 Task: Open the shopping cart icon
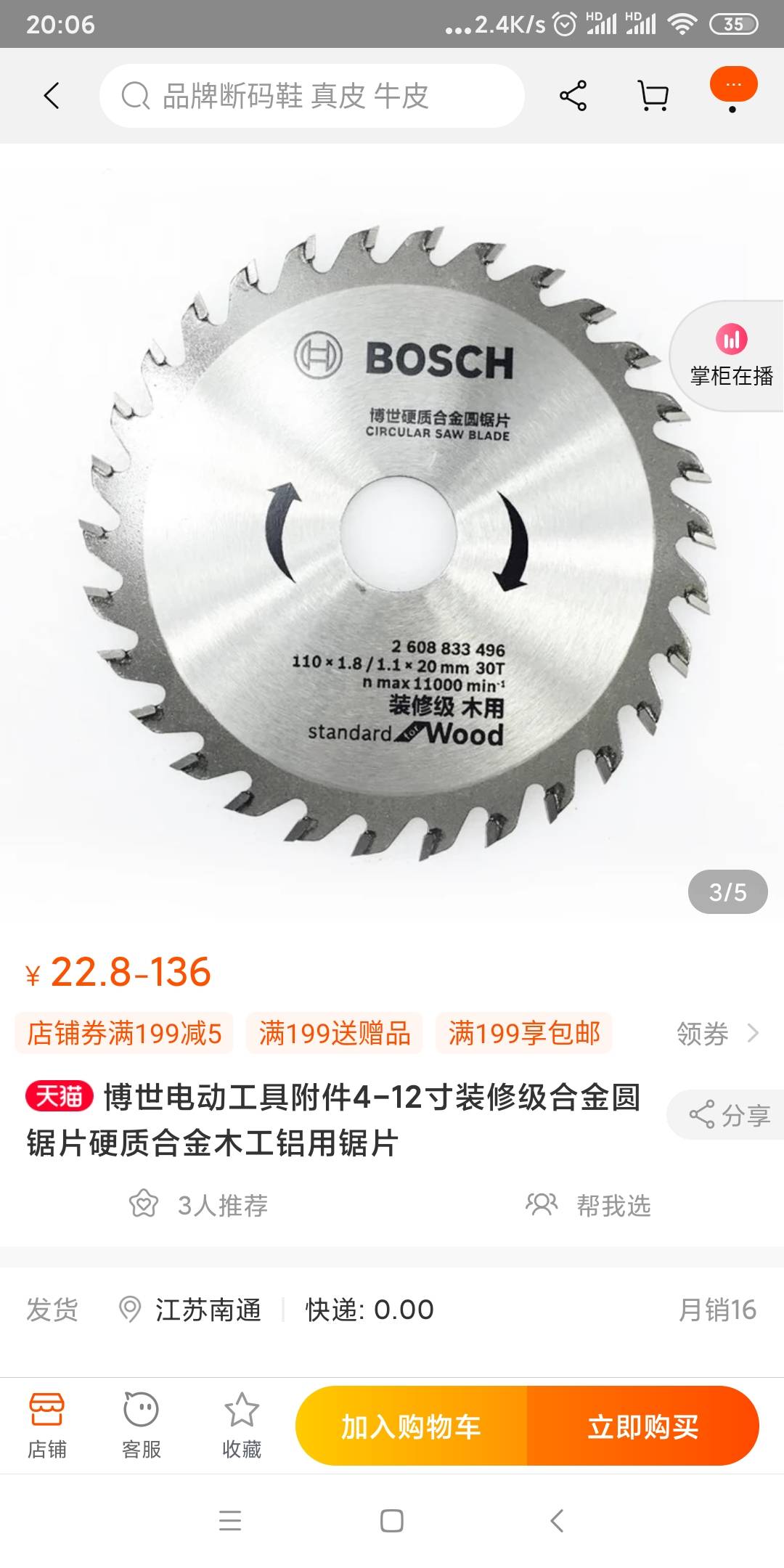click(653, 96)
